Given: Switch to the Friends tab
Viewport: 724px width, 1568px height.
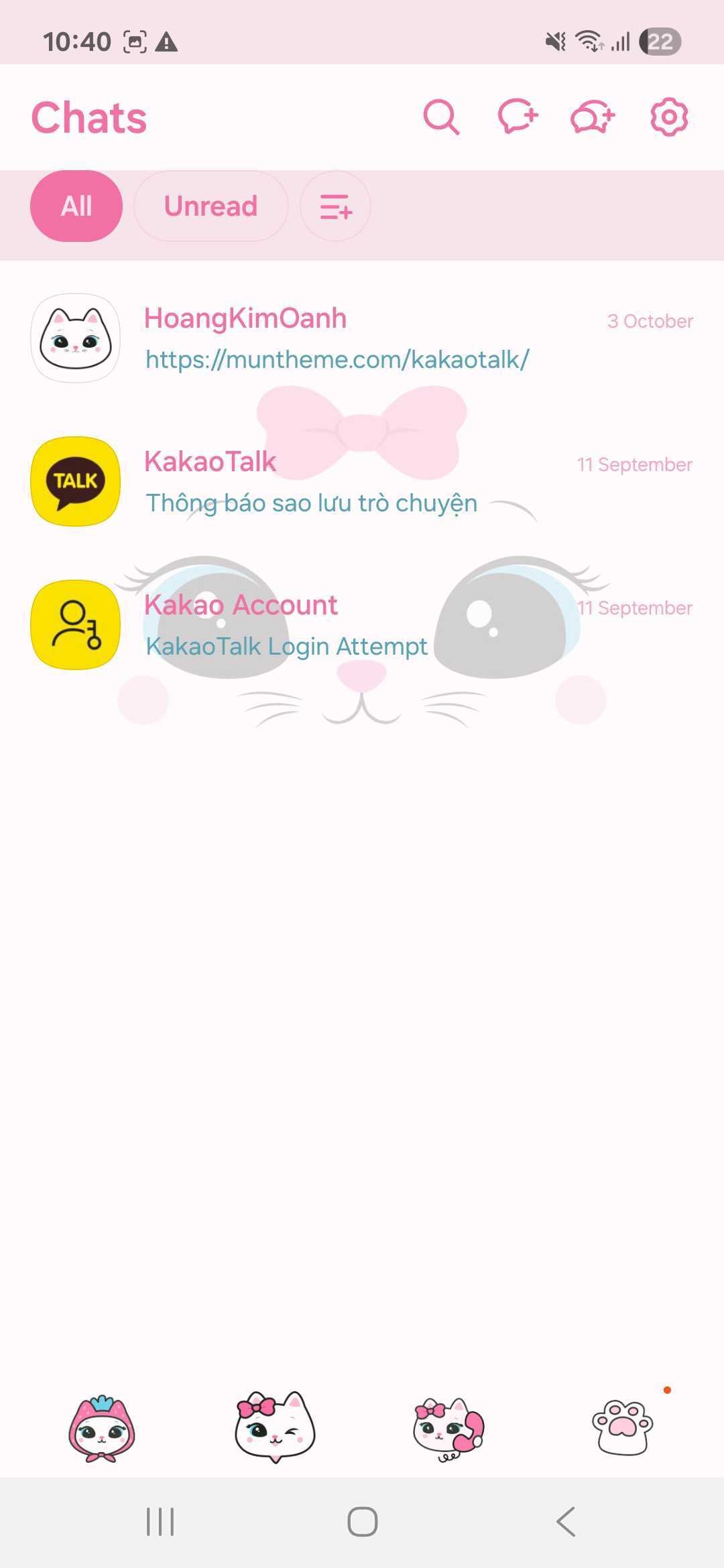Looking at the screenshot, I should (102, 1429).
